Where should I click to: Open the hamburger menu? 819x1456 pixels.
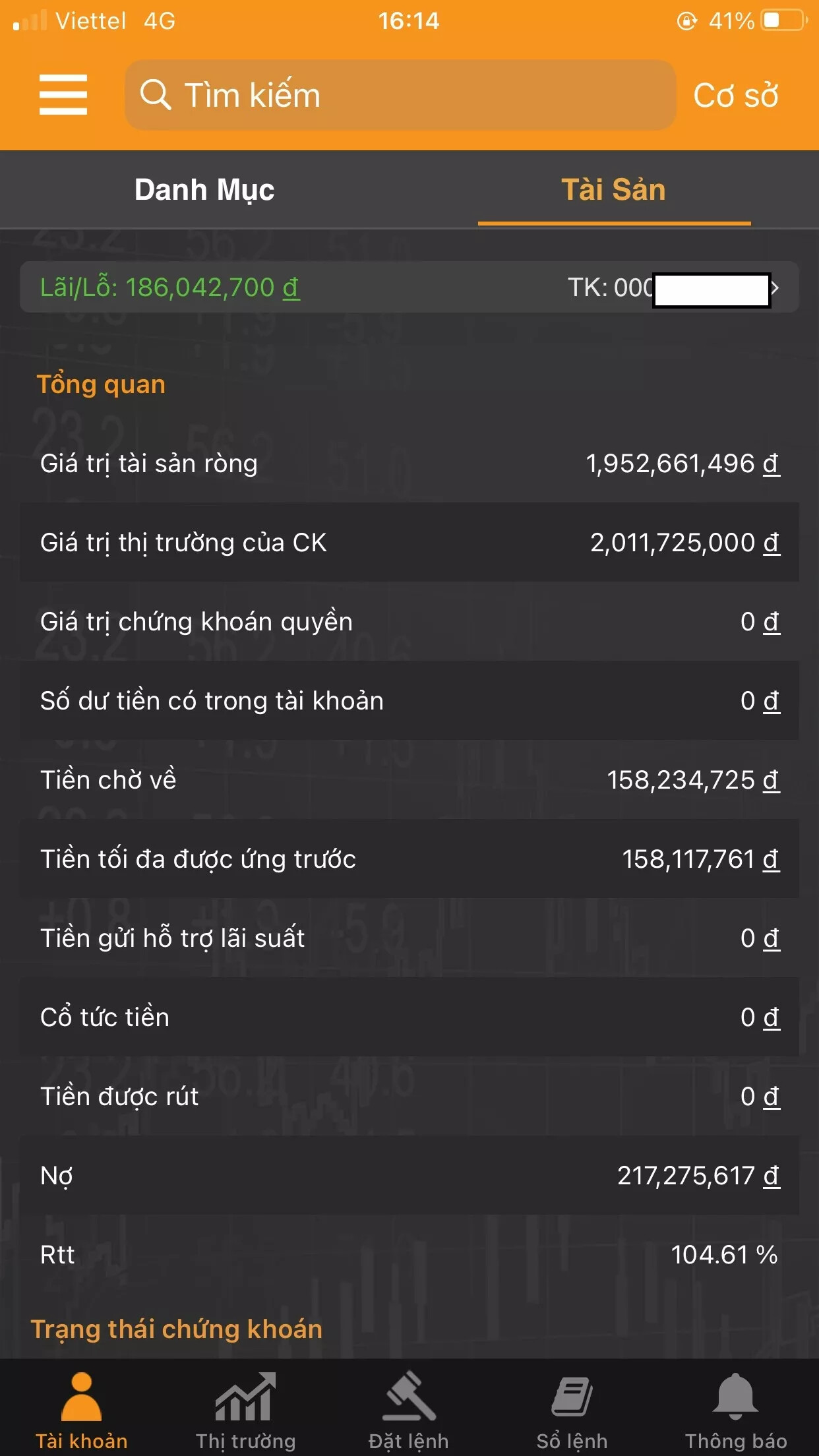pos(63,95)
